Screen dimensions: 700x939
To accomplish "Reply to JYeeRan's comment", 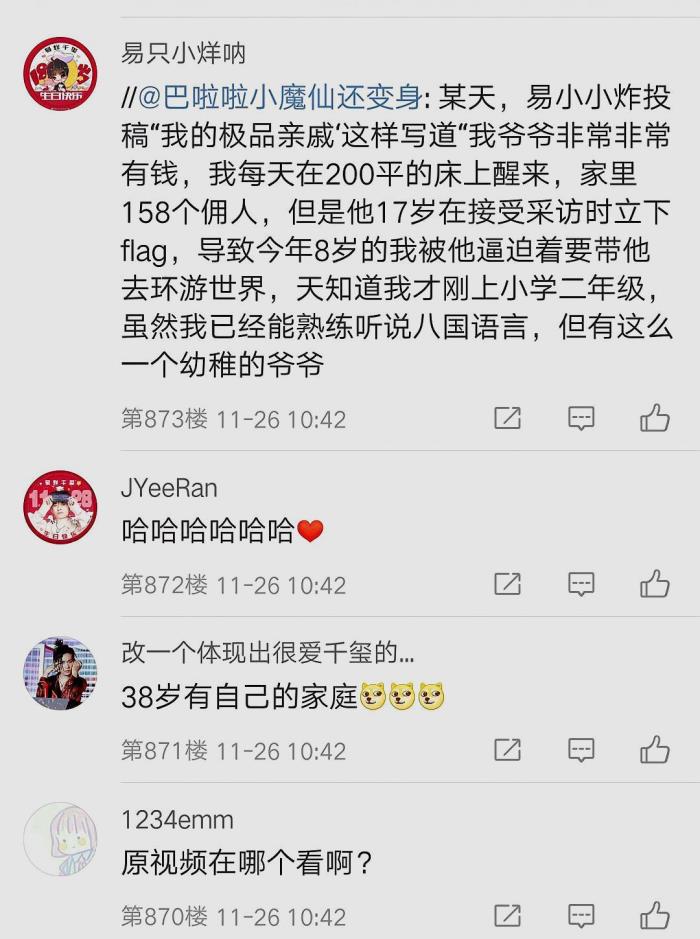I will point(581,584).
